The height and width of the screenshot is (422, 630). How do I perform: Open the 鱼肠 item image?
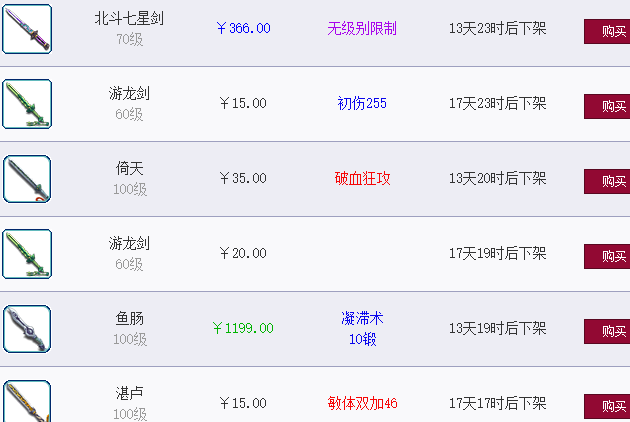(x=27, y=329)
